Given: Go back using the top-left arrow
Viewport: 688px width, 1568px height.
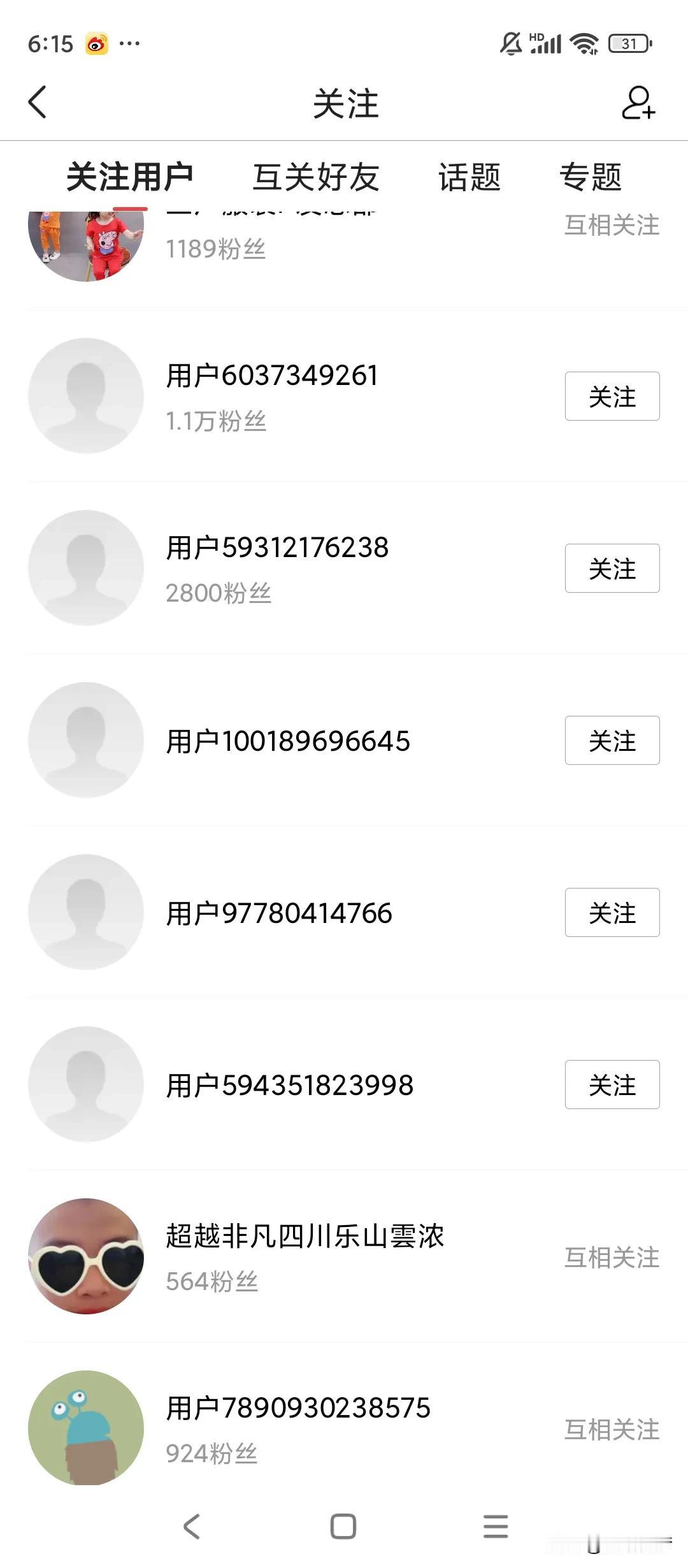Looking at the screenshot, I should (x=38, y=102).
